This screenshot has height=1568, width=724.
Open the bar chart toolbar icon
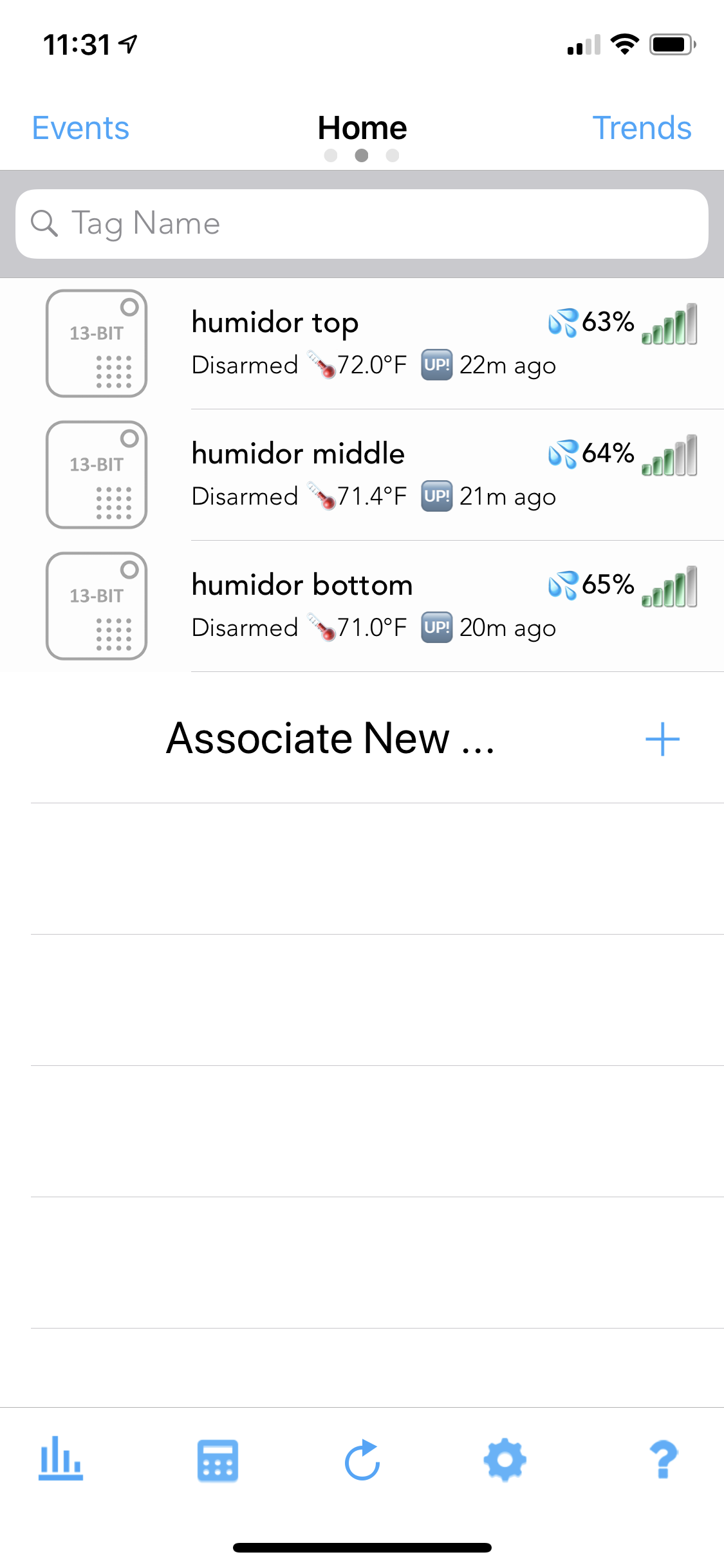(60, 1459)
